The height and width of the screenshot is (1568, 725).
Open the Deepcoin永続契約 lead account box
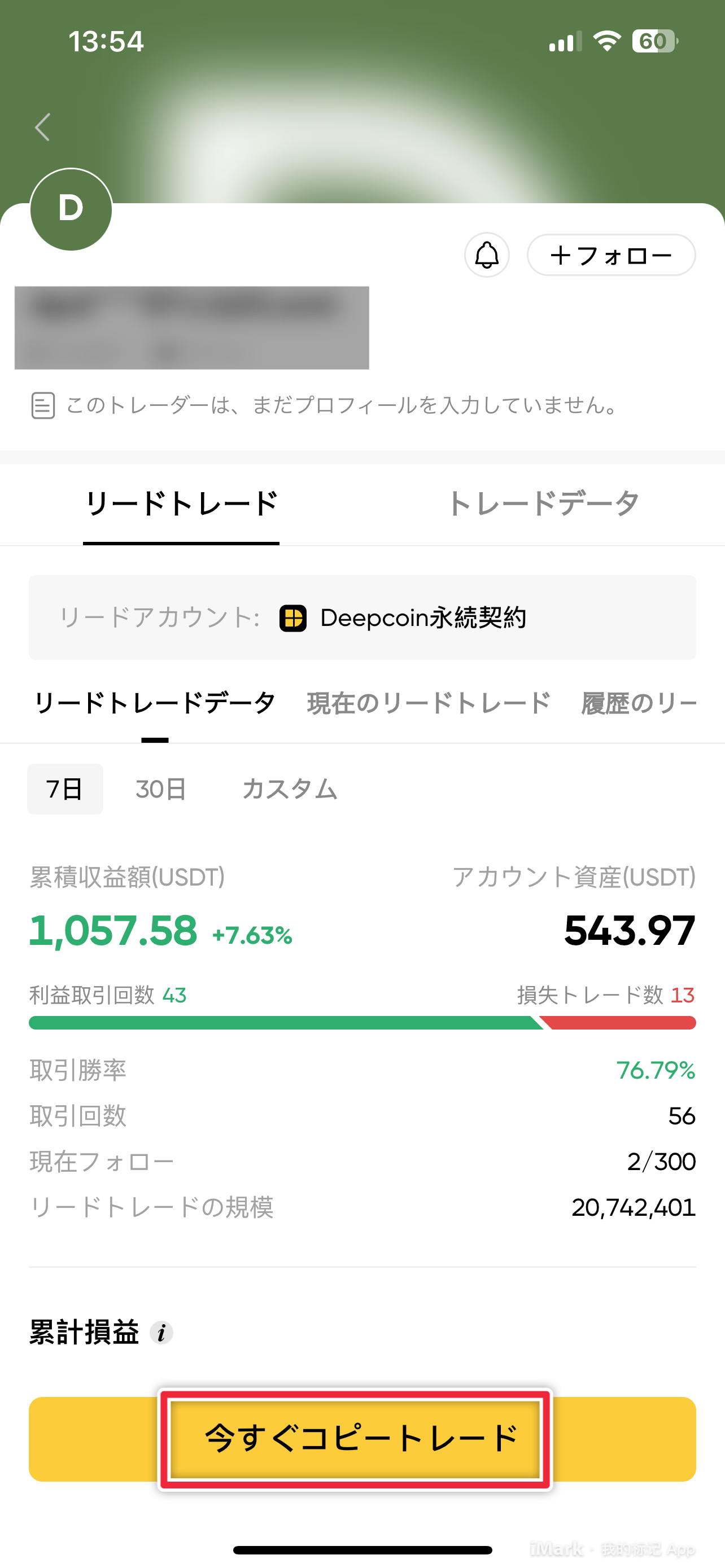[362, 617]
